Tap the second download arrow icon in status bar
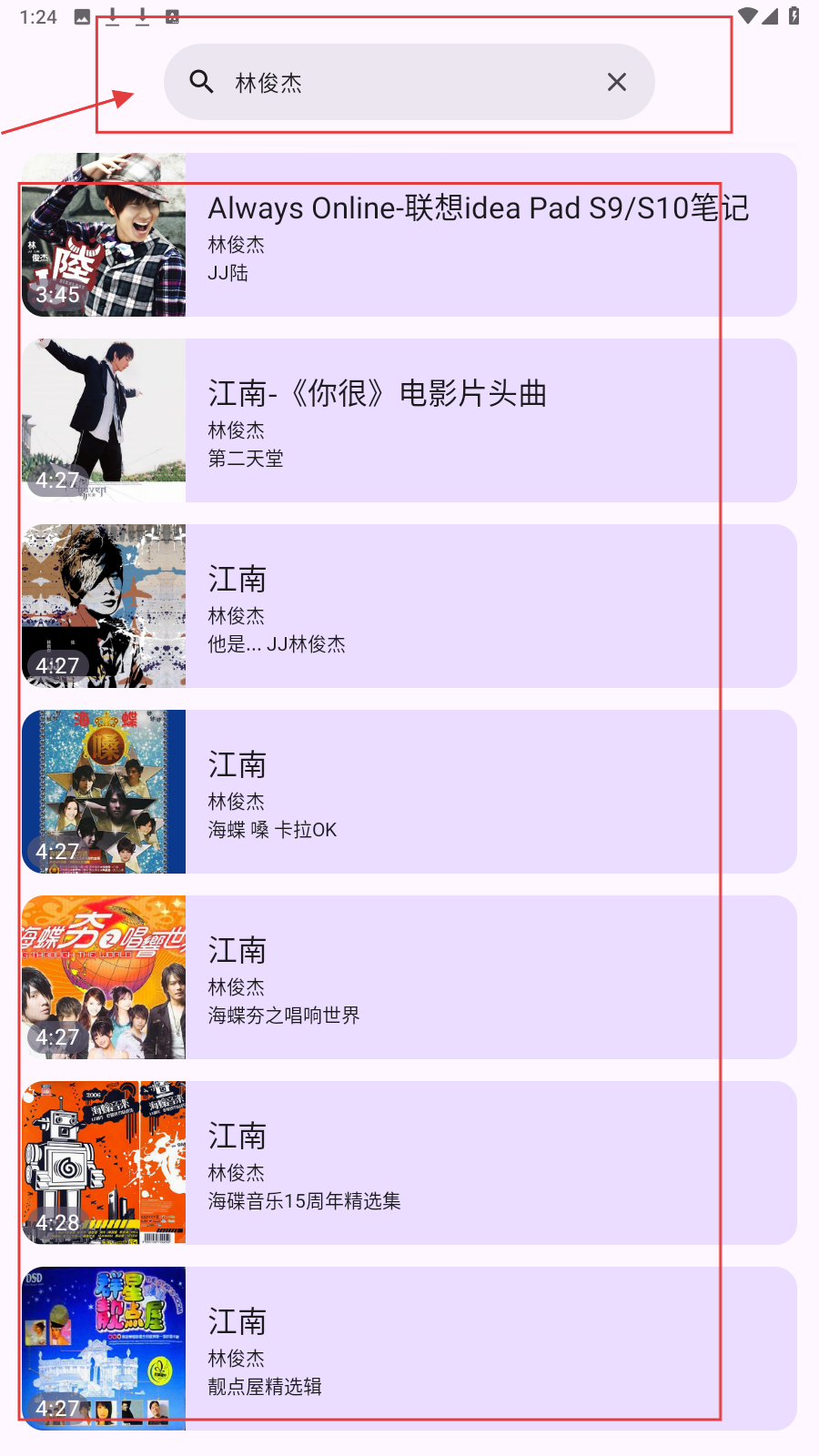The width and height of the screenshot is (819, 1456). click(143, 15)
